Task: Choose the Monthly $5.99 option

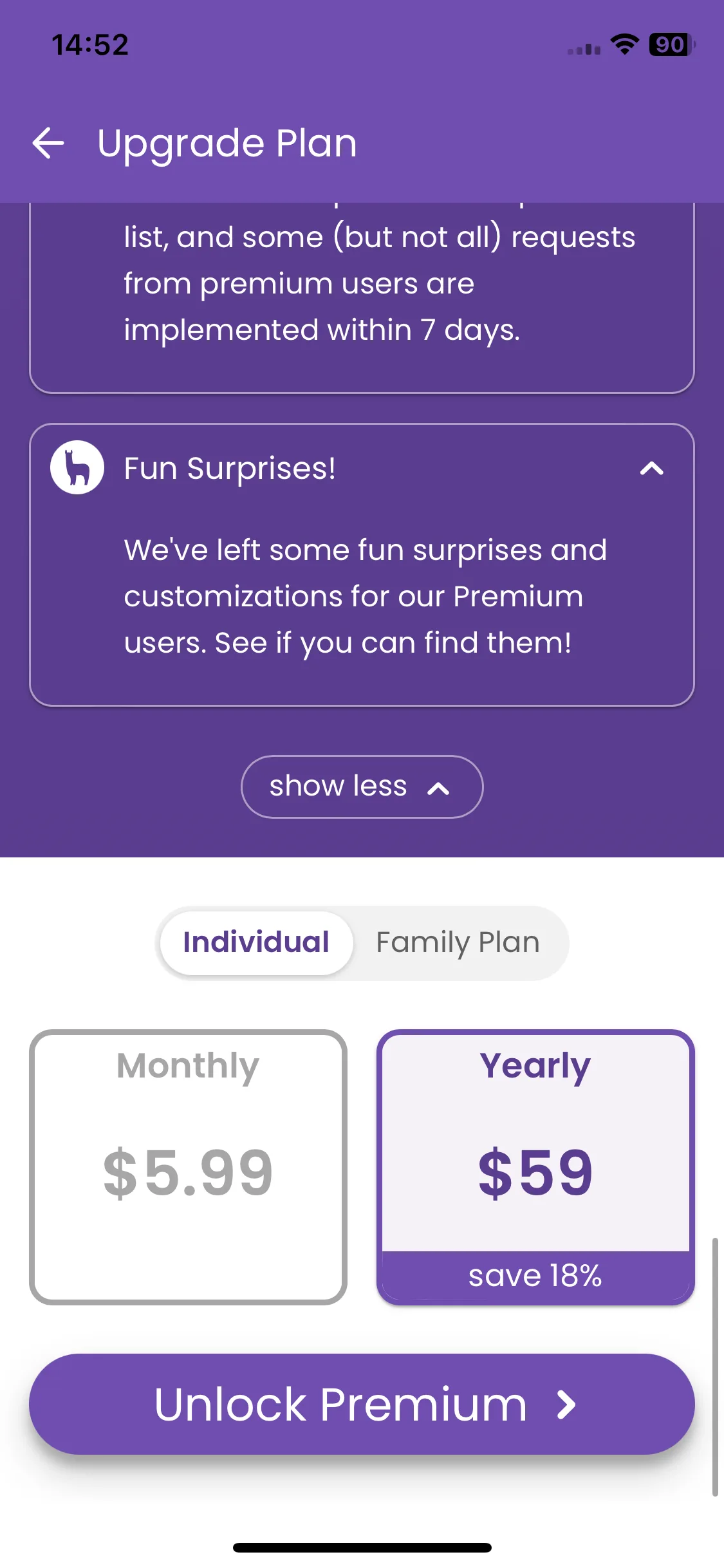Action: [188, 1167]
